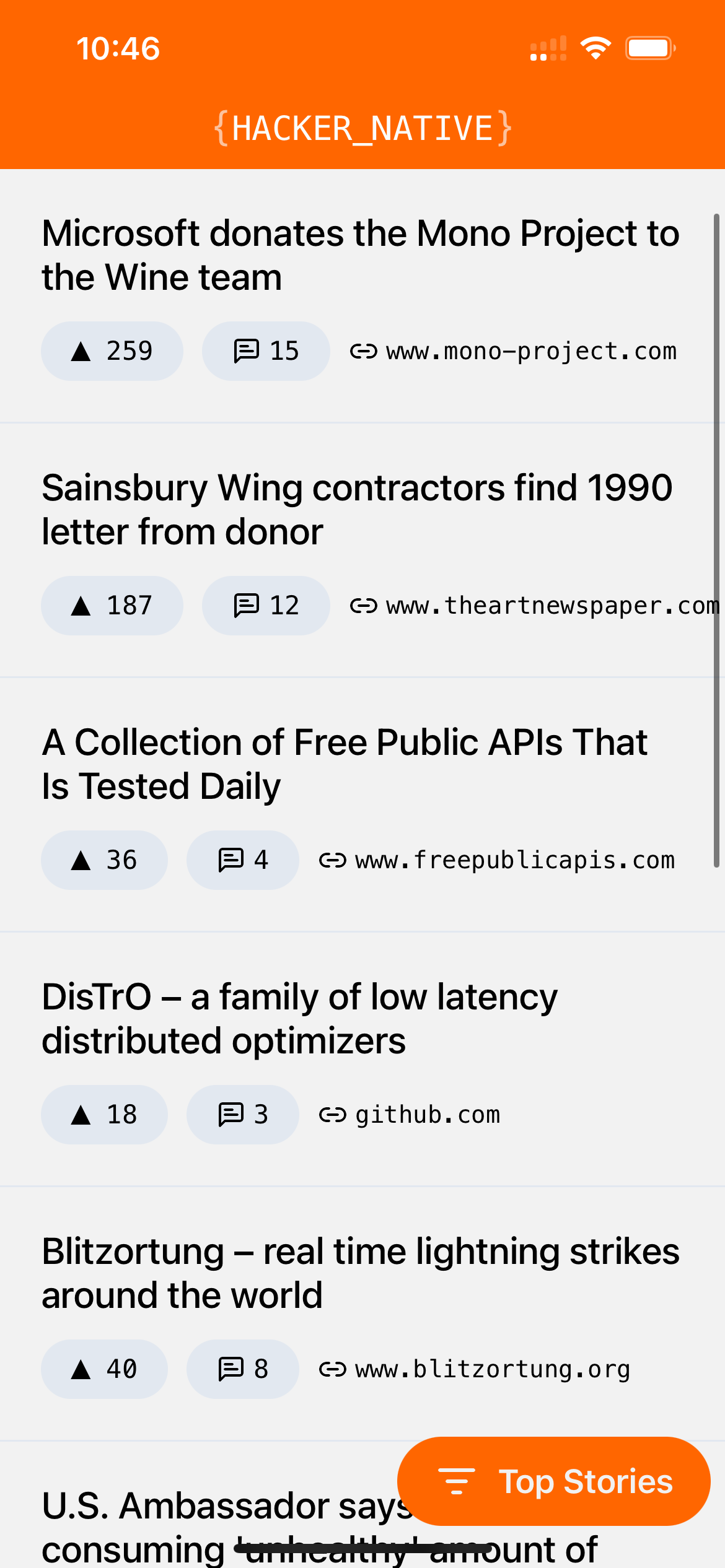Open the Free Public APIs collection story
This screenshot has height=1568, width=725.
(345, 764)
